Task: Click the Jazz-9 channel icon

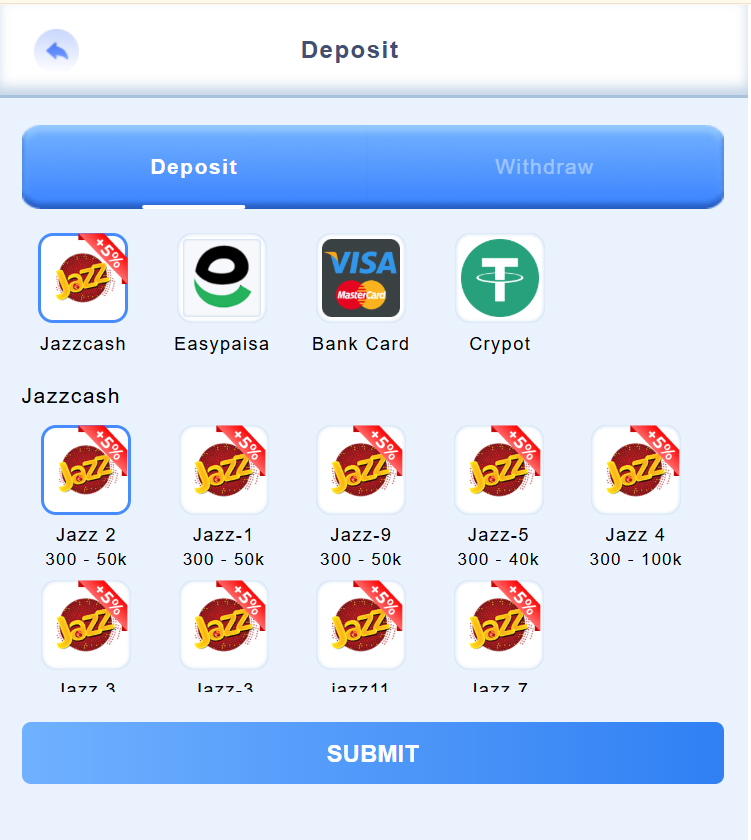Action: (360, 470)
